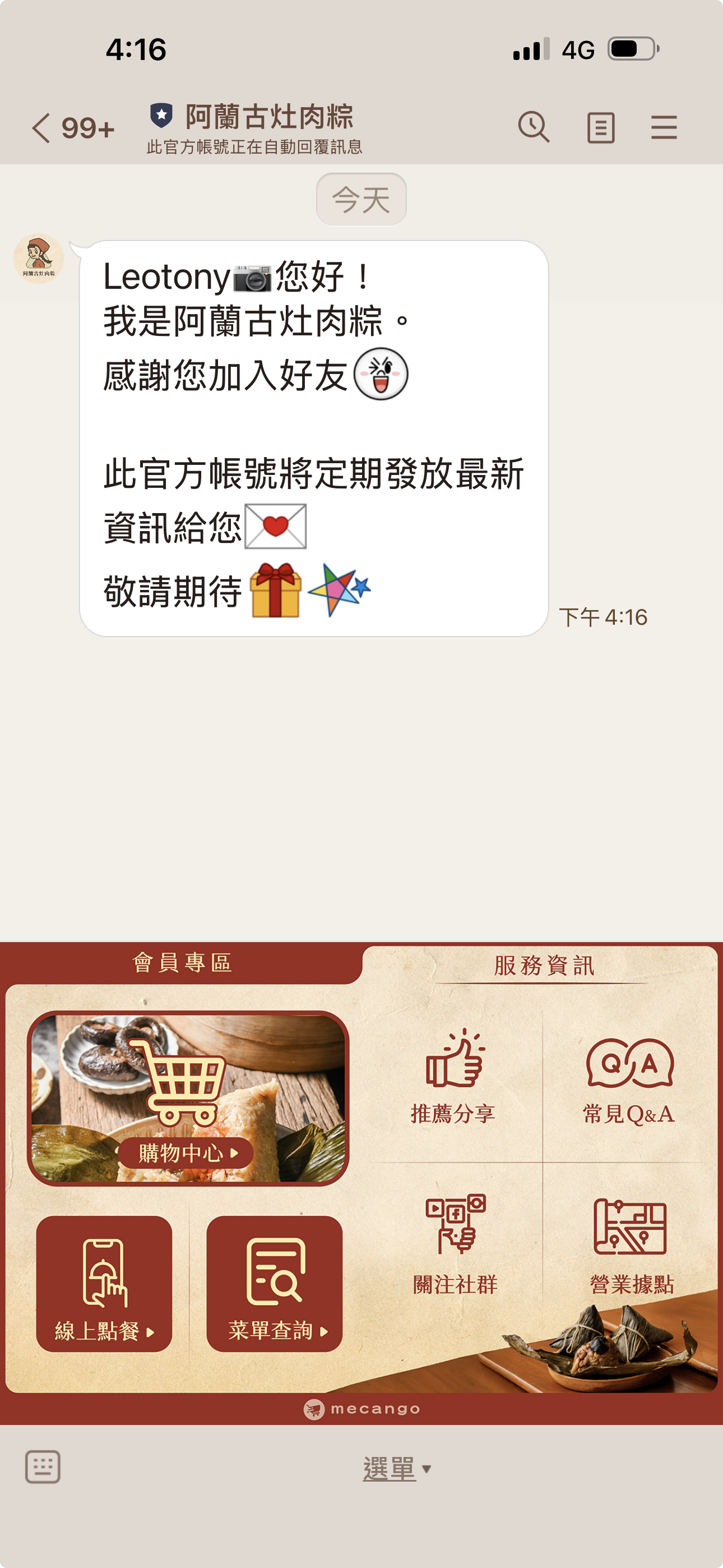Start 線上點餐 online ordering
723x1568 pixels.
coord(104,1284)
